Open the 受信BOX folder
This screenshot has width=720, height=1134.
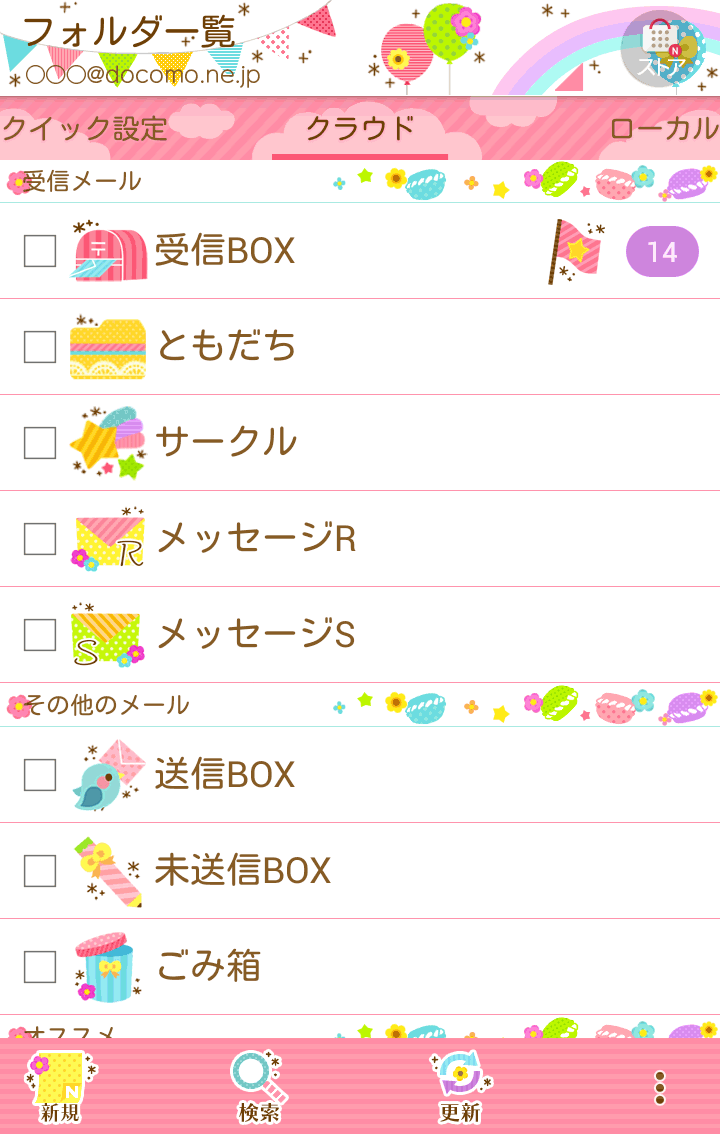click(x=225, y=251)
